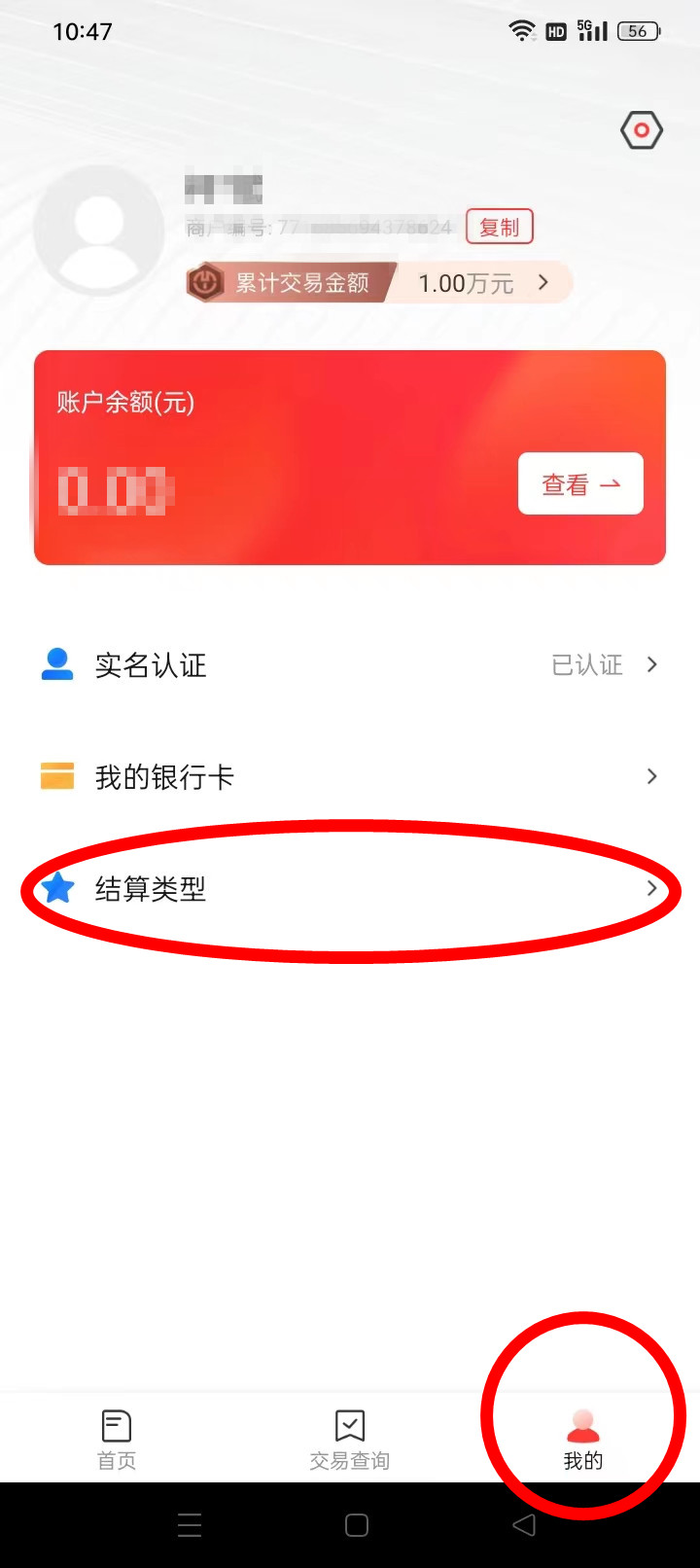Open 我的银行卡

pyautogui.click(x=350, y=776)
